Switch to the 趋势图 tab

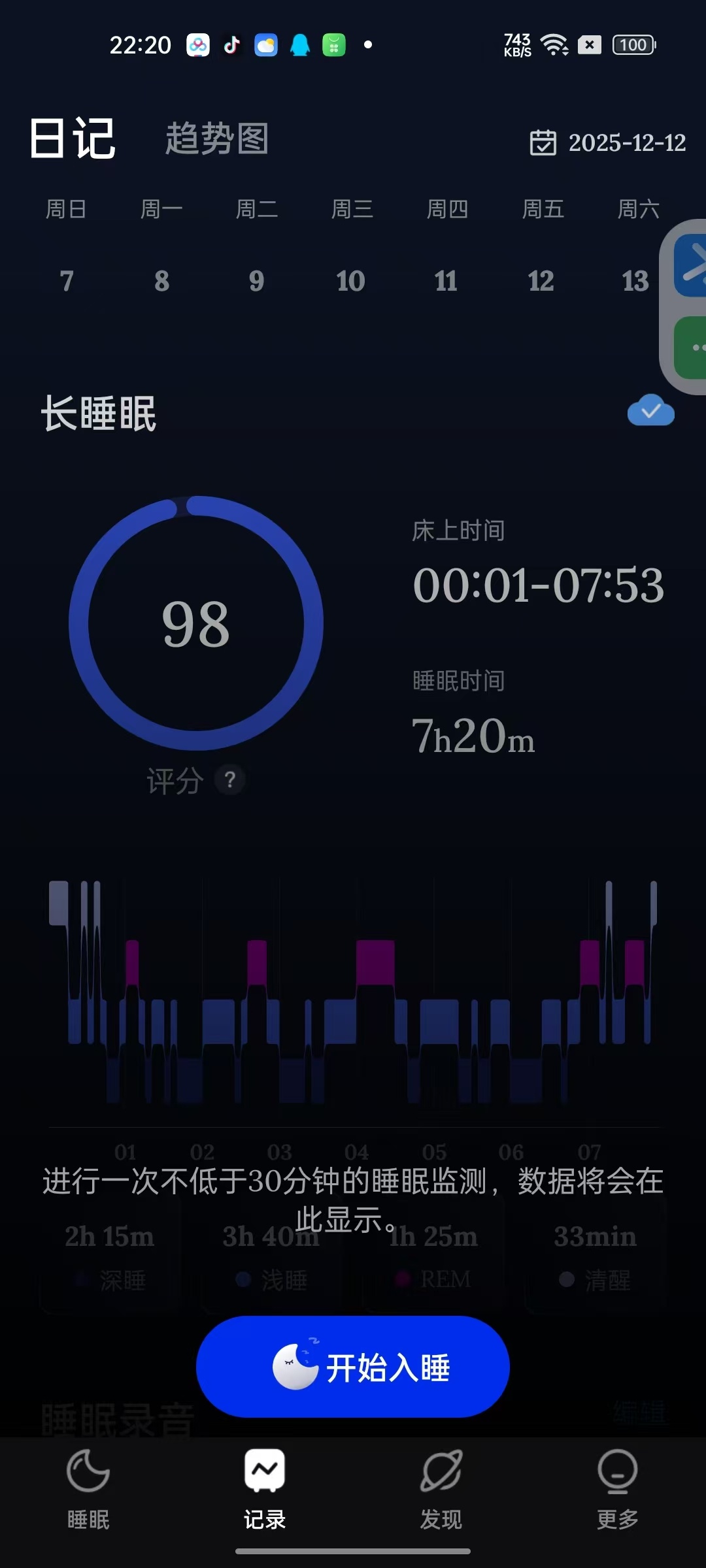tap(217, 139)
